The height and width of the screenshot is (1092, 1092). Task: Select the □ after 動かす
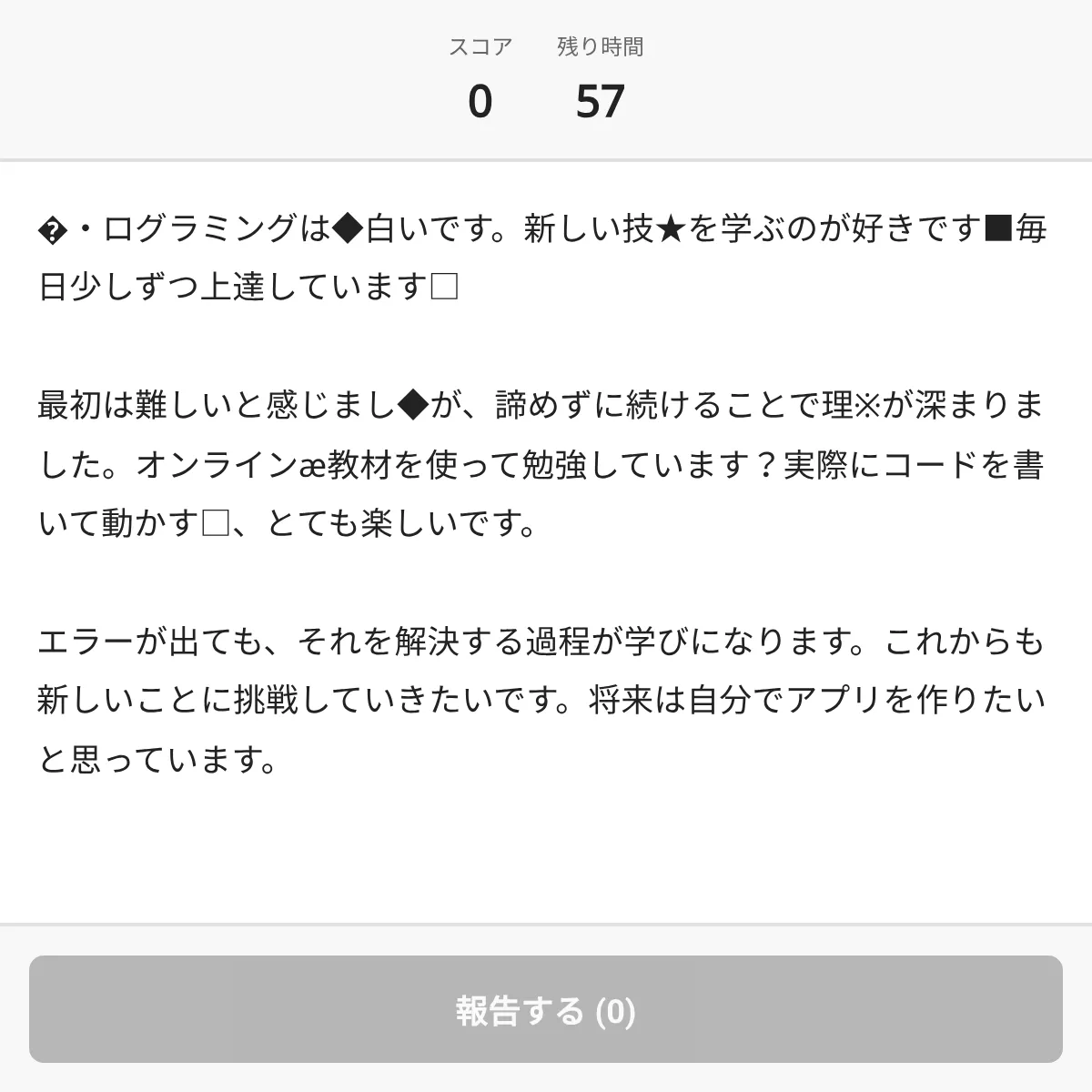coord(215,524)
